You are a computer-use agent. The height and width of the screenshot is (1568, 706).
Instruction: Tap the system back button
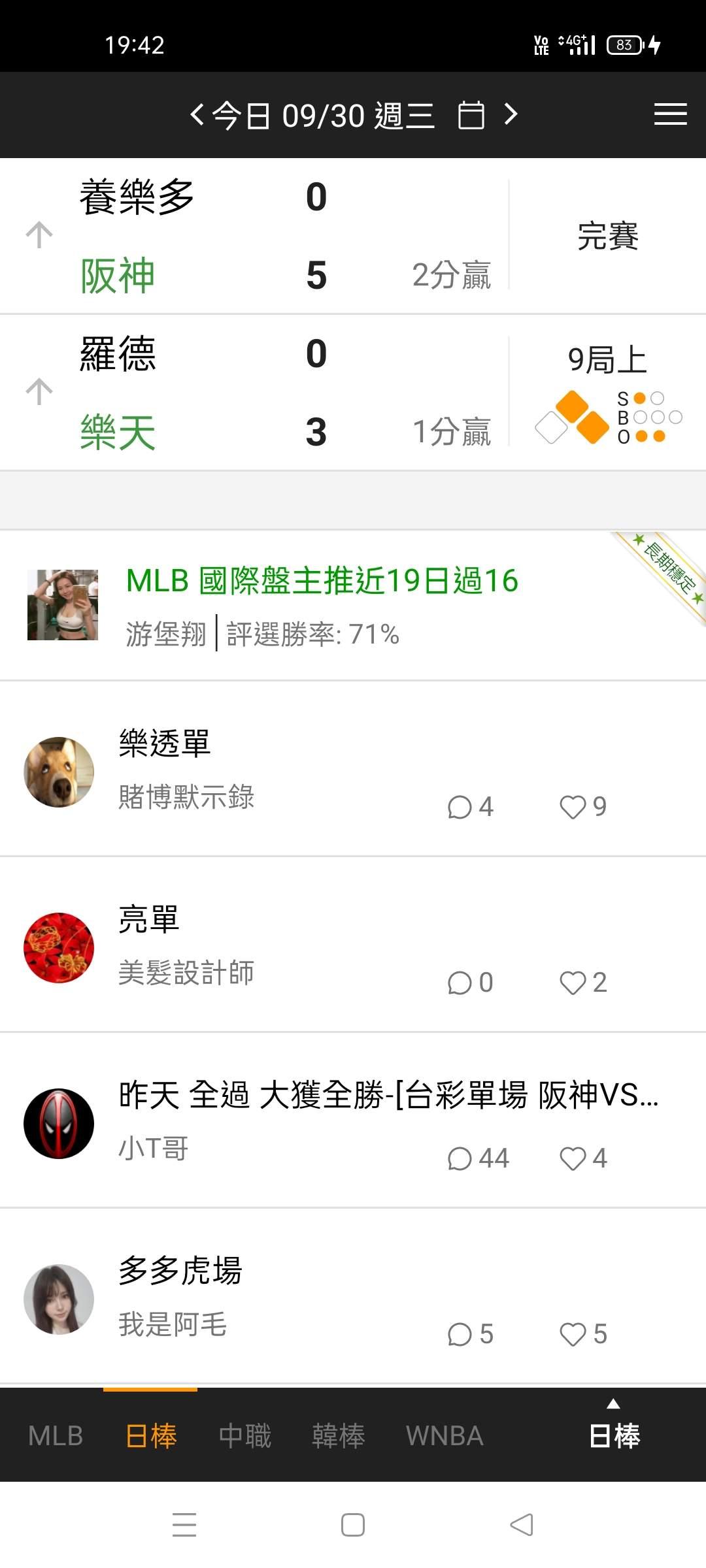pos(522,1525)
